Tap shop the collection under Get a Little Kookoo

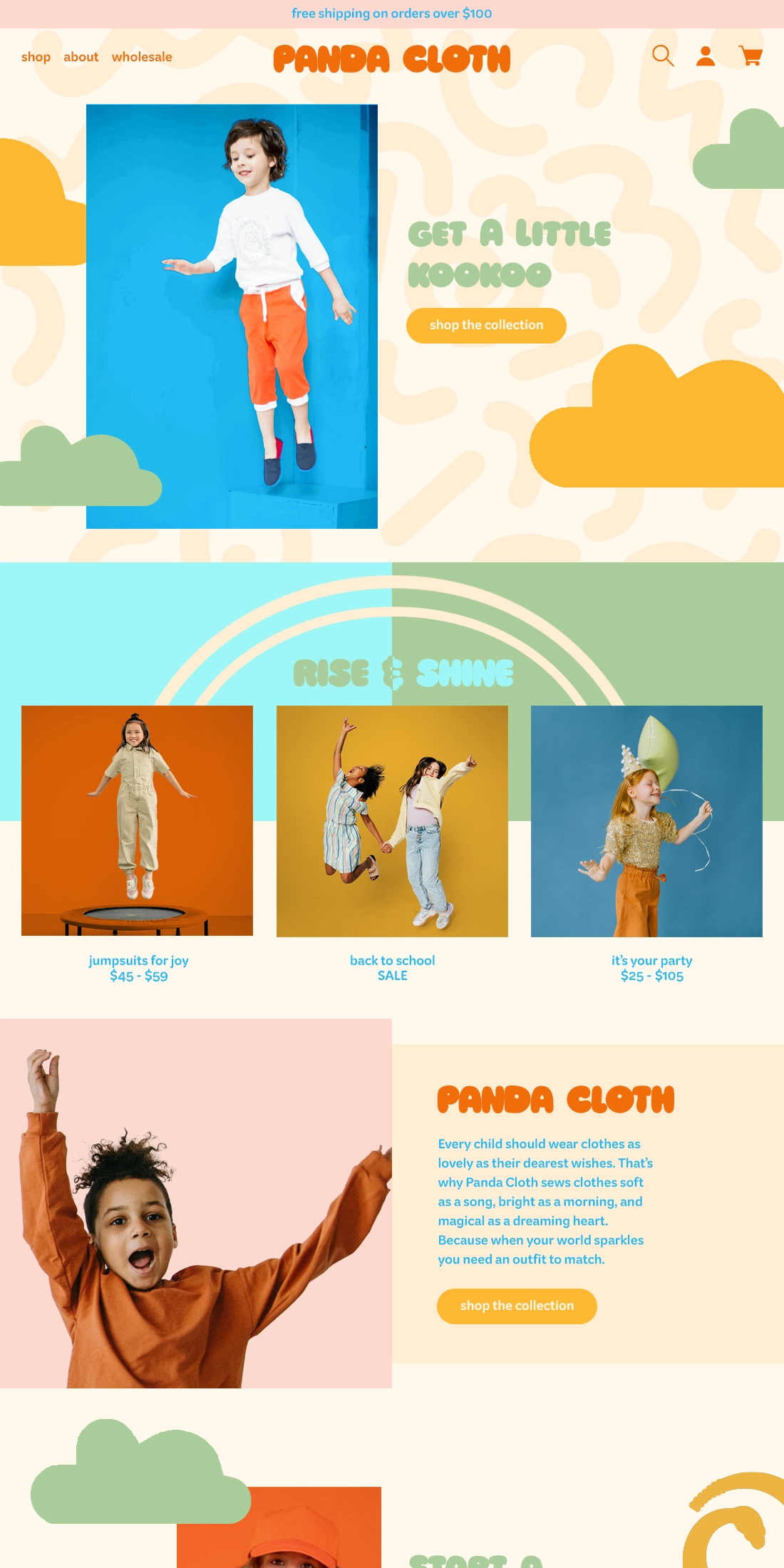[x=486, y=325]
